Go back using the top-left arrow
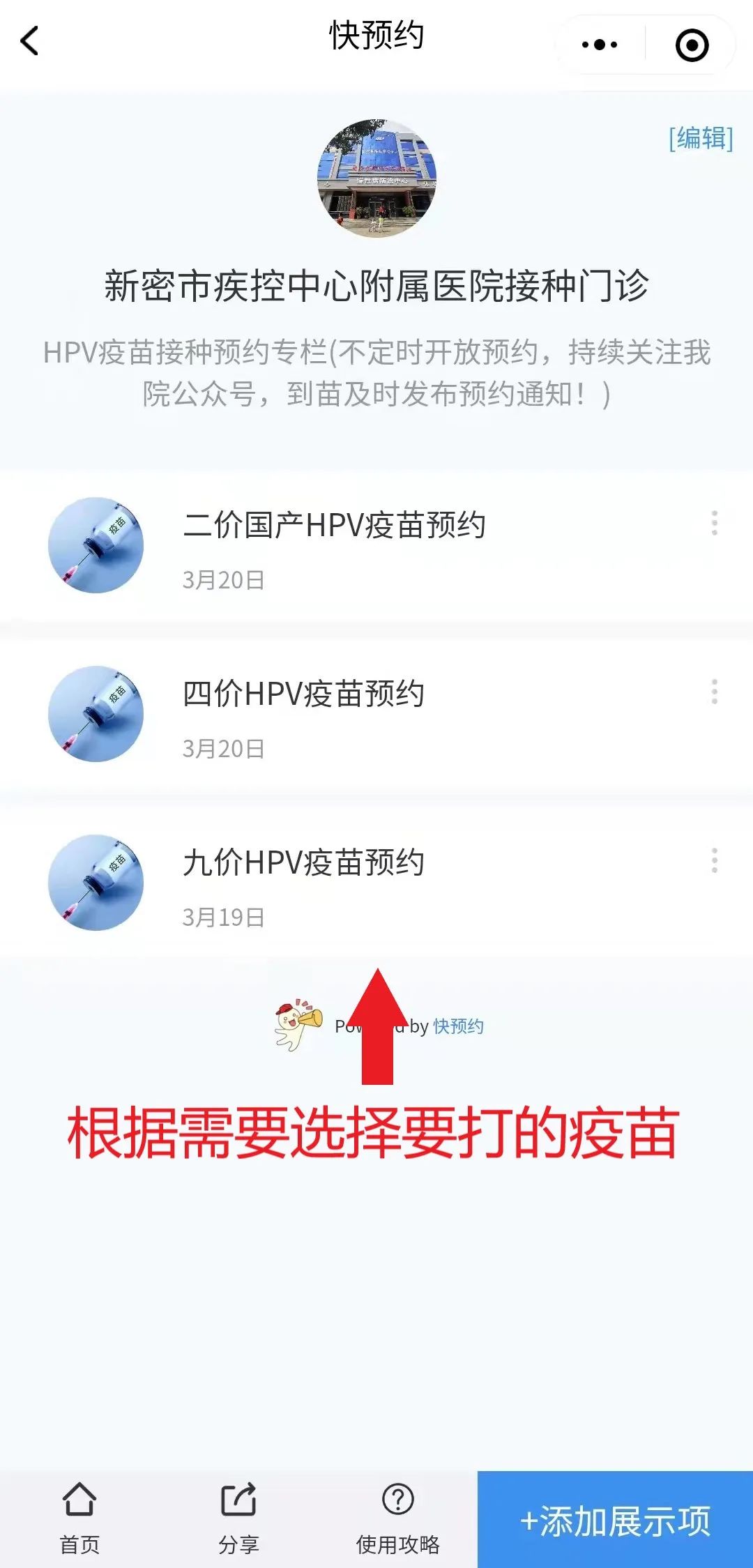This screenshot has height=1568, width=753. 30,41
